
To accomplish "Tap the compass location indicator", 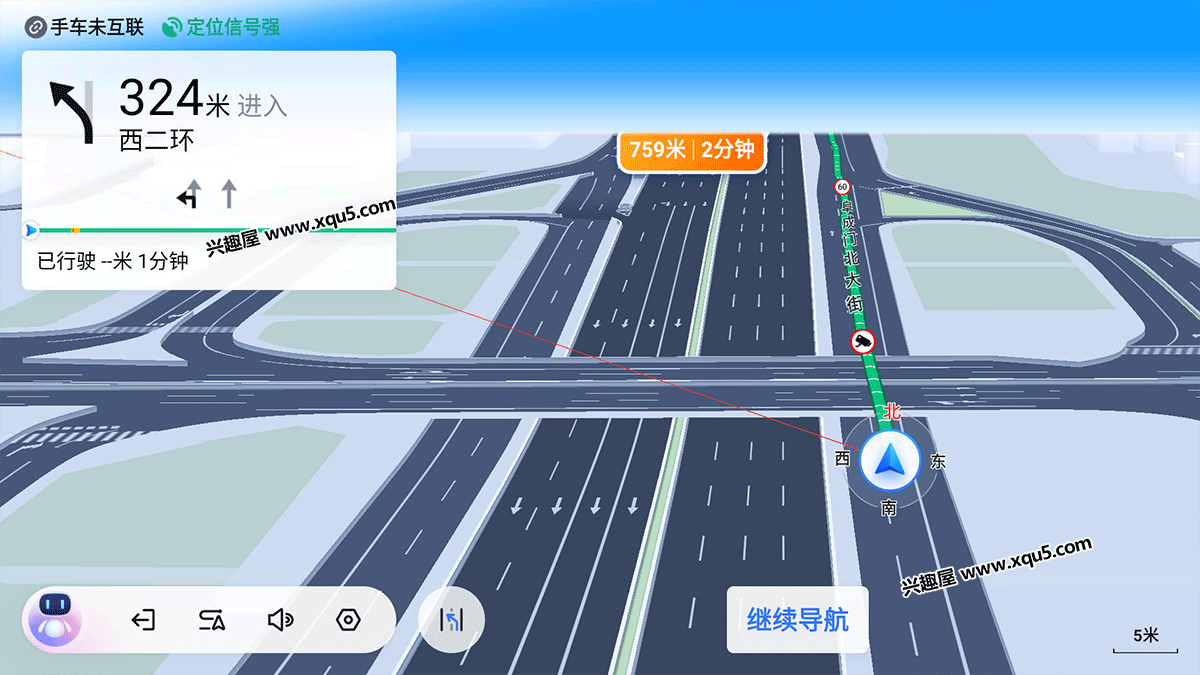I will coord(888,462).
